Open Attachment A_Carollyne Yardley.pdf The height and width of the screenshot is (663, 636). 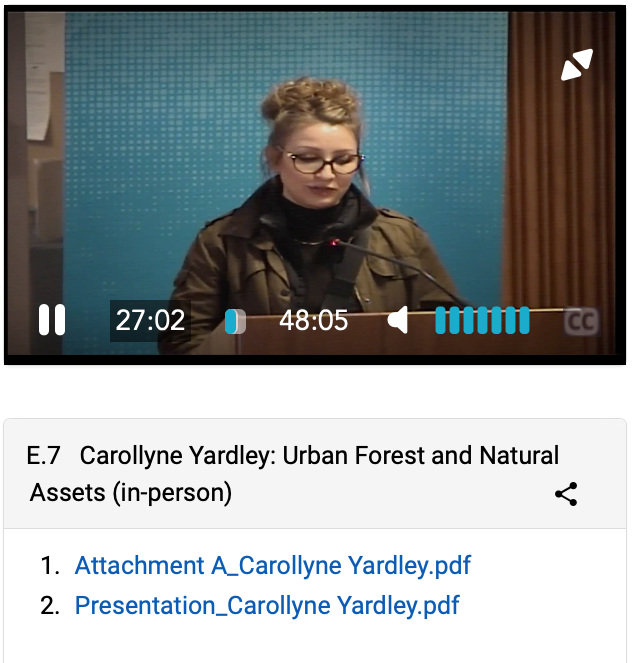(x=272, y=565)
